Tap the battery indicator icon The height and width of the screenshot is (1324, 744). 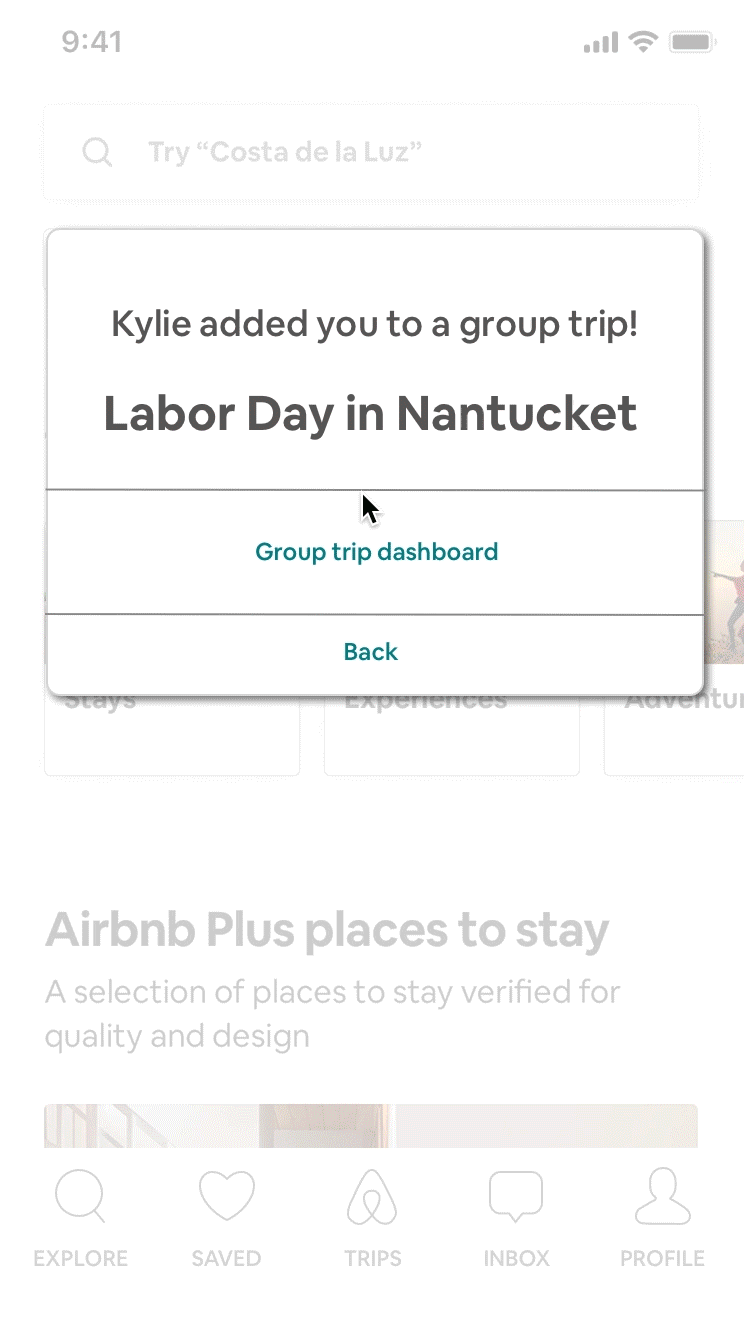(x=692, y=41)
